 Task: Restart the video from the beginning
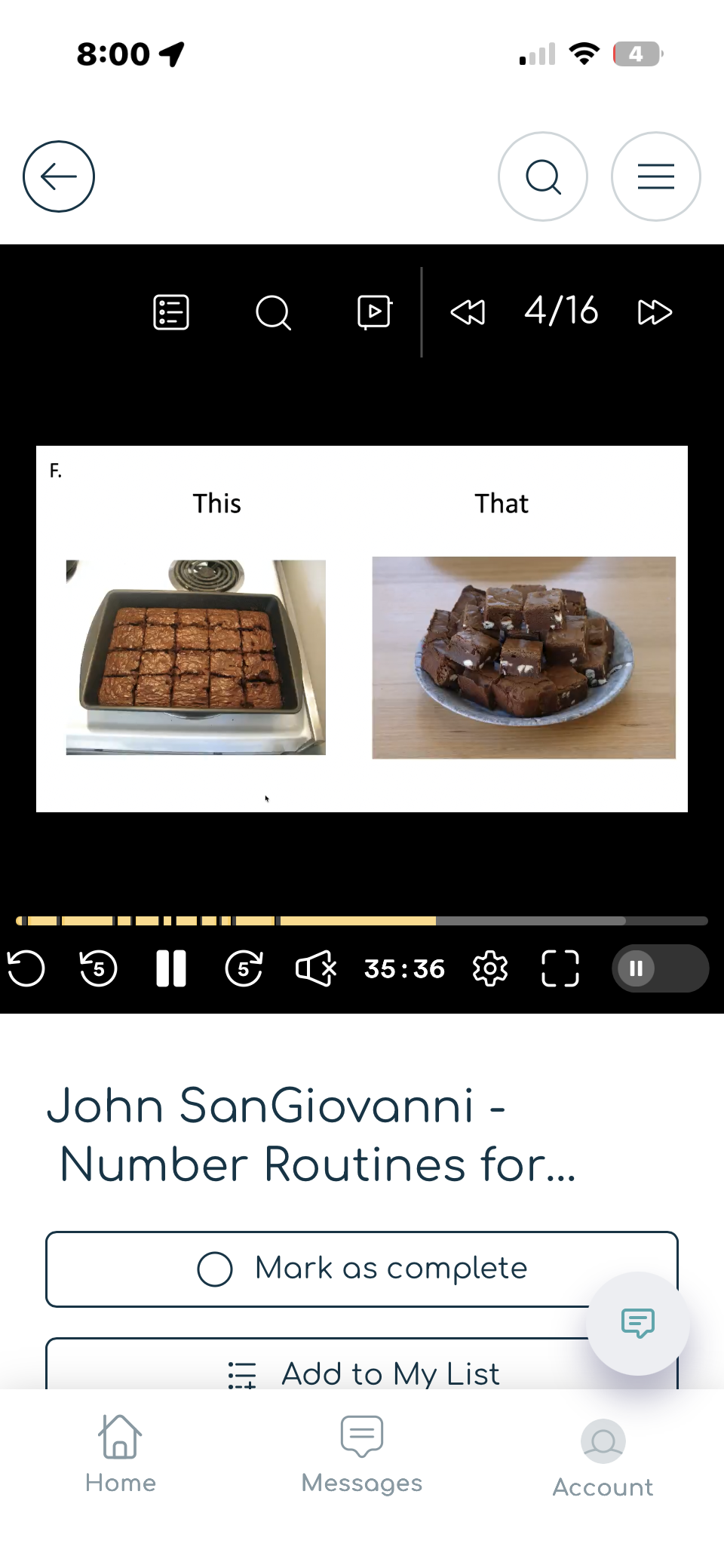coord(26,968)
